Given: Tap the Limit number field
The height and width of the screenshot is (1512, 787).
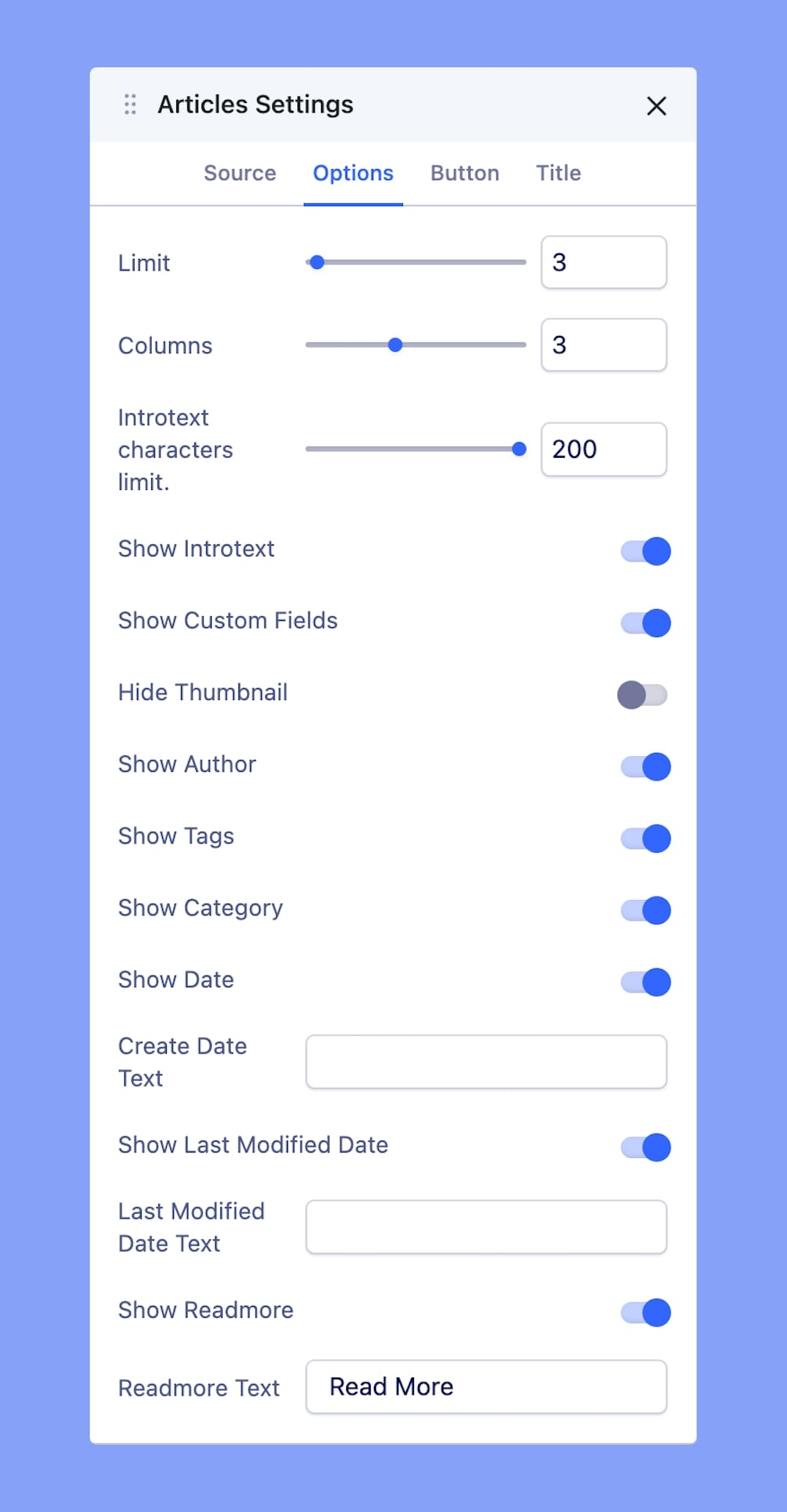Looking at the screenshot, I should point(604,262).
